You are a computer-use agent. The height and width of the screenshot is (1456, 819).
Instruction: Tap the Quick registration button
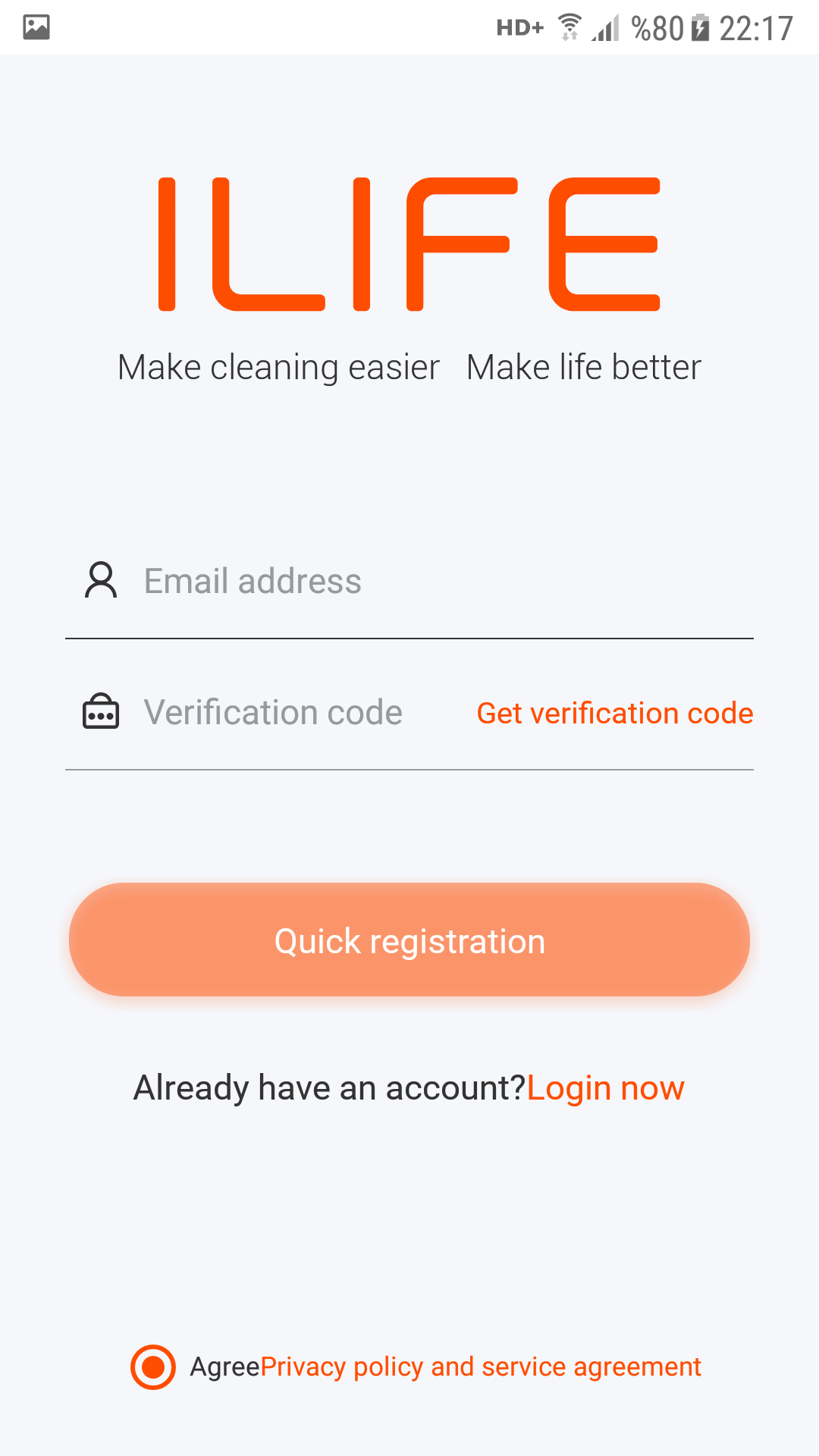click(409, 940)
